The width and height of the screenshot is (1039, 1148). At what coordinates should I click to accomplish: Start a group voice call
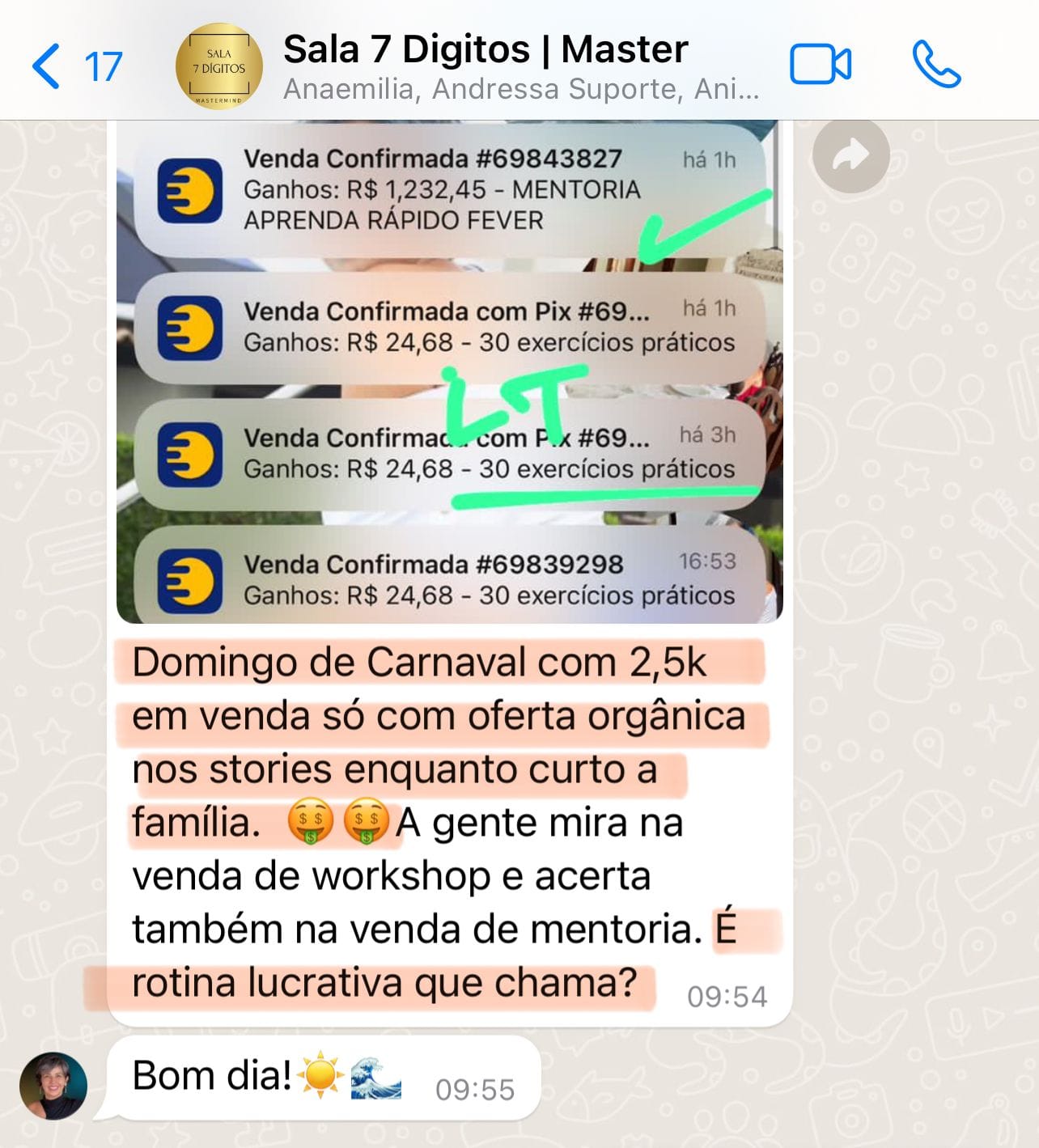[935, 65]
